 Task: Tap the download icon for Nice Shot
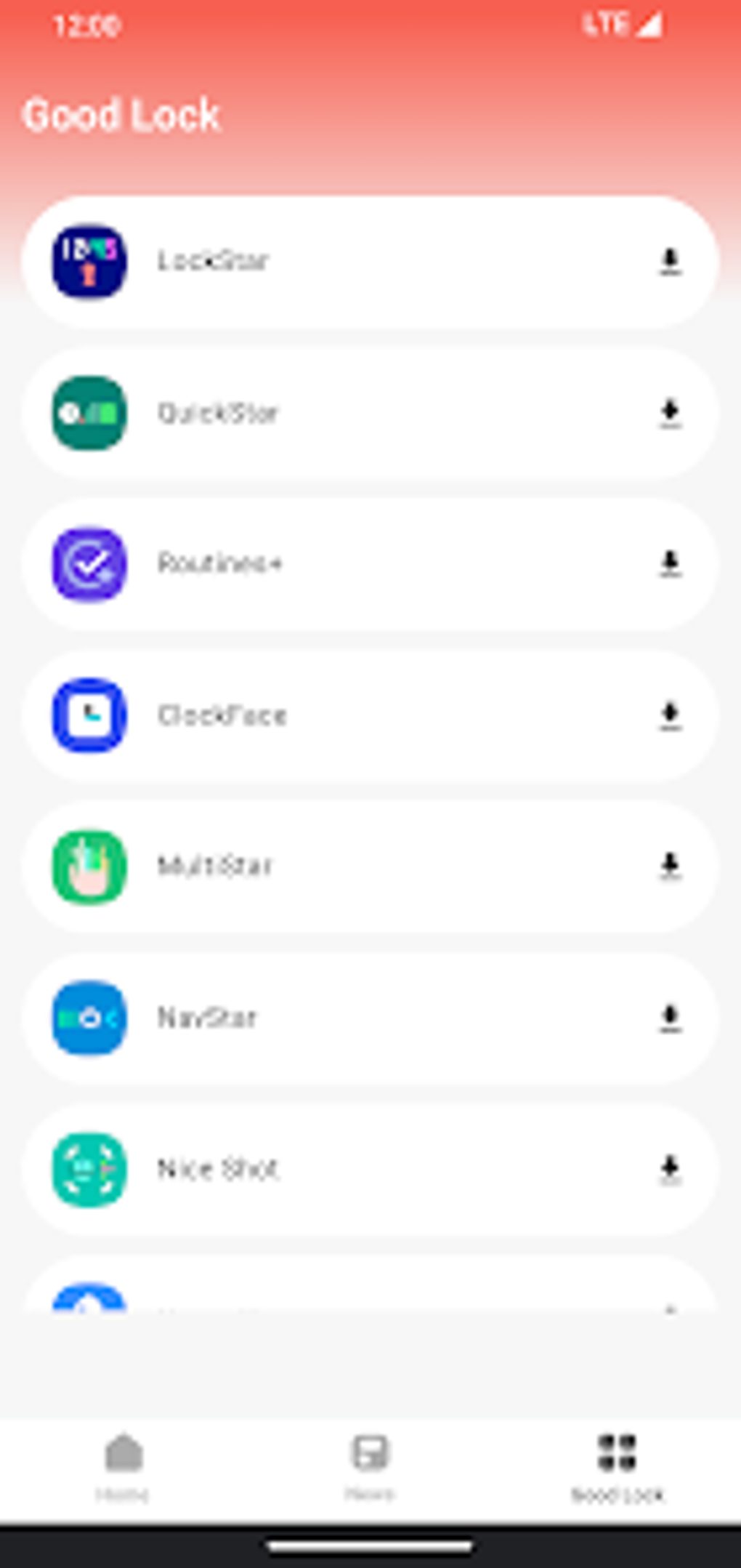coord(670,1169)
